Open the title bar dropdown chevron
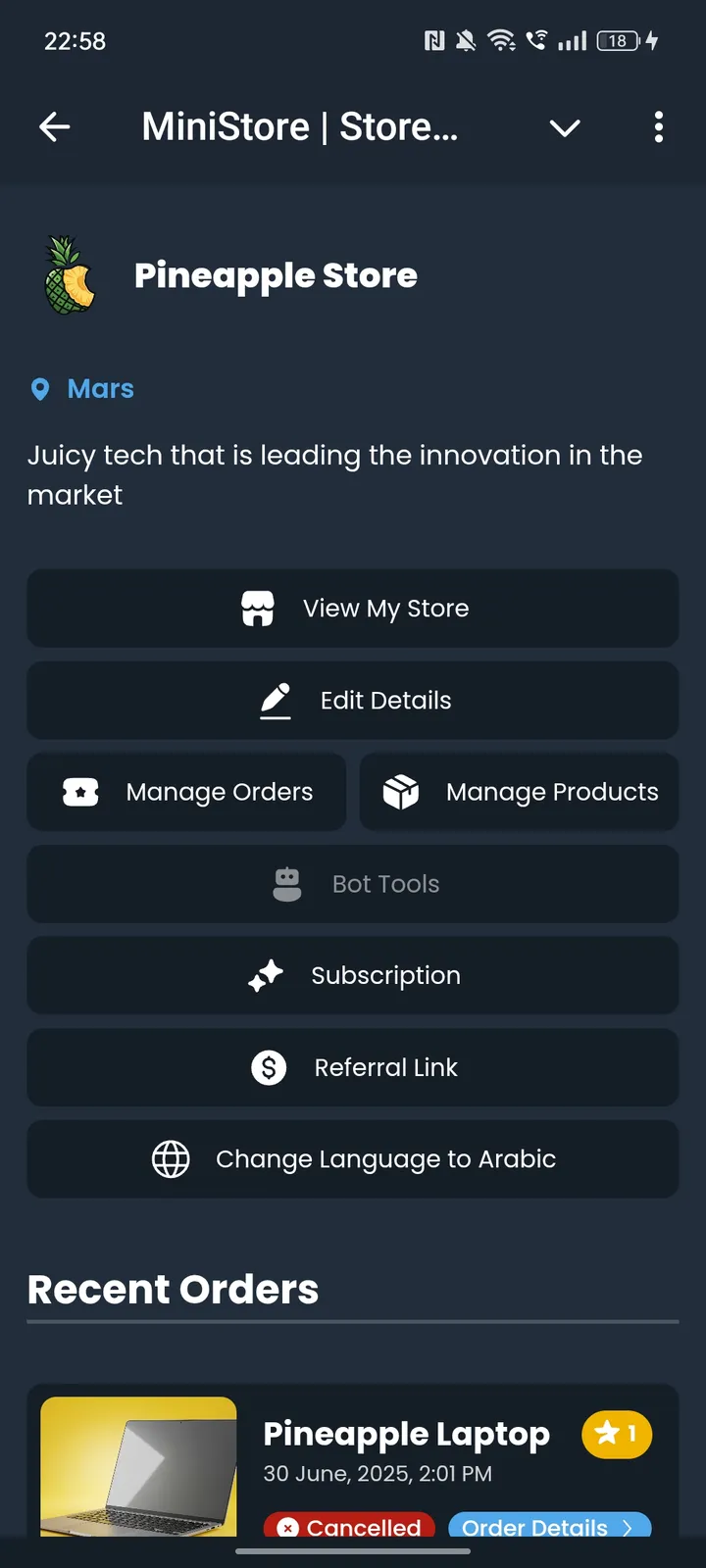 coord(565,127)
